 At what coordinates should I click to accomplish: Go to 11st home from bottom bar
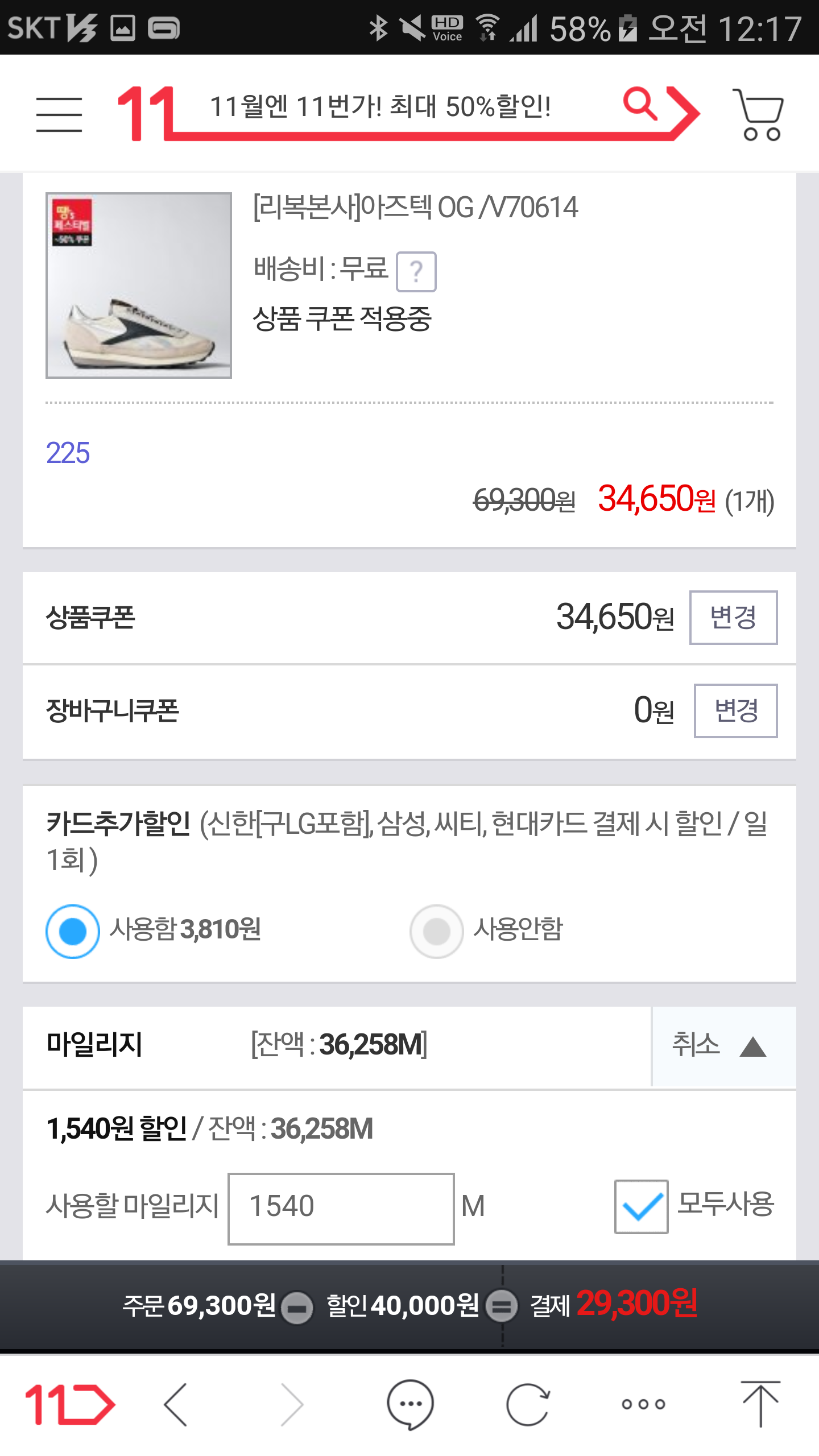69,1404
